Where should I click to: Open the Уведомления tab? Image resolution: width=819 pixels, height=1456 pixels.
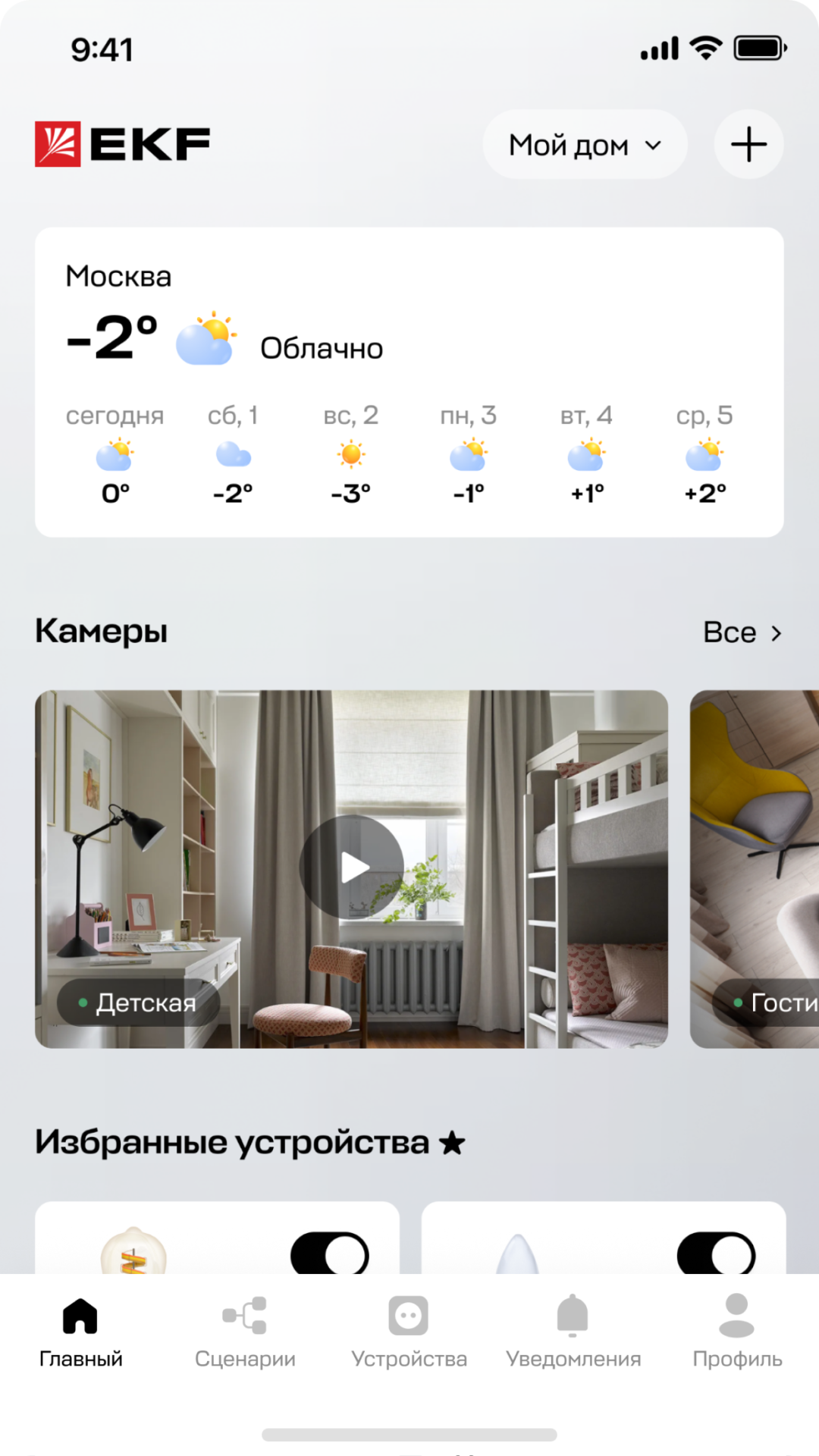click(573, 1332)
